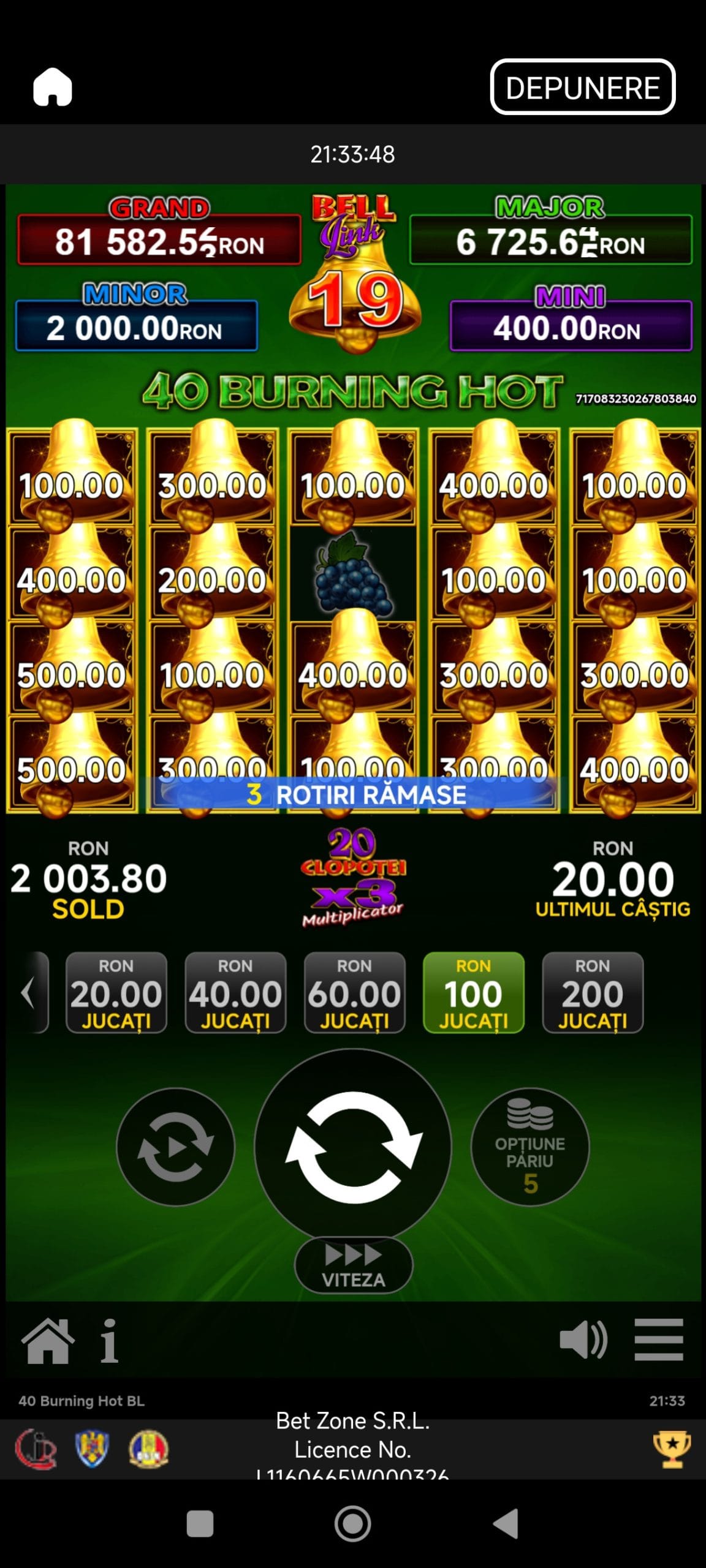706x1568 pixels.
Task: Open the DEPUNERE deposit button
Action: pyautogui.click(x=582, y=87)
